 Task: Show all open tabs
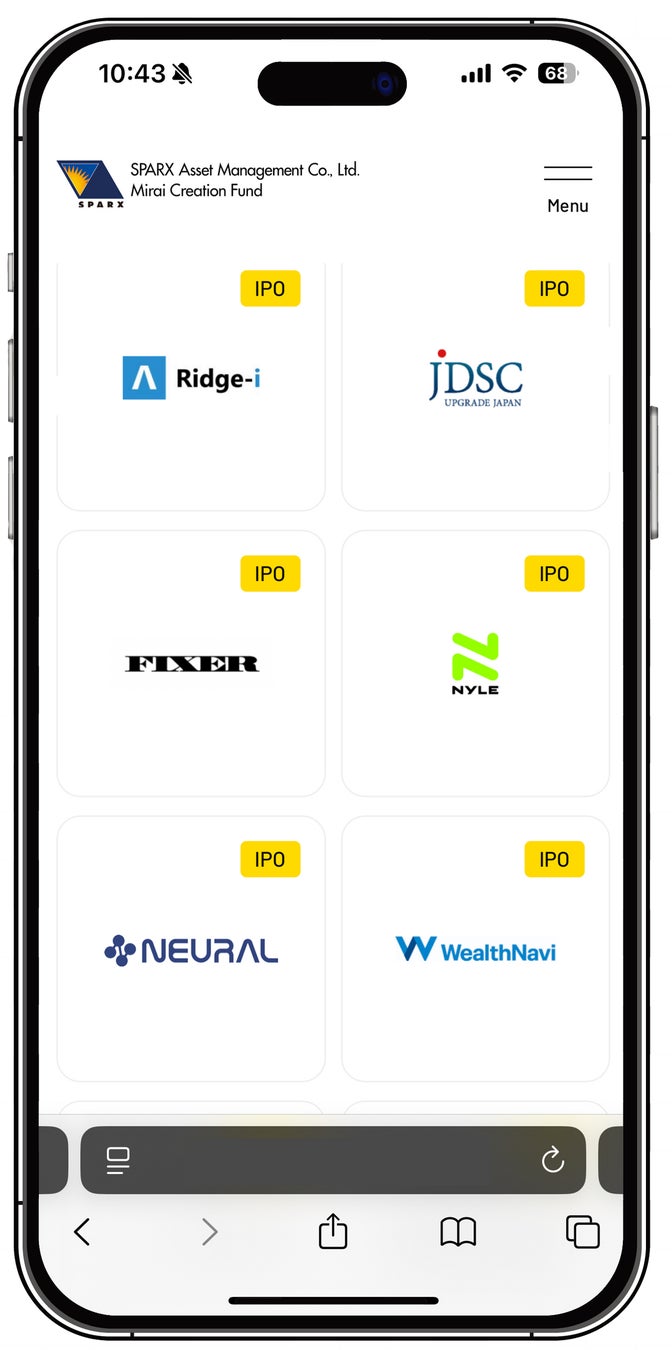[x=582, y=1232]
